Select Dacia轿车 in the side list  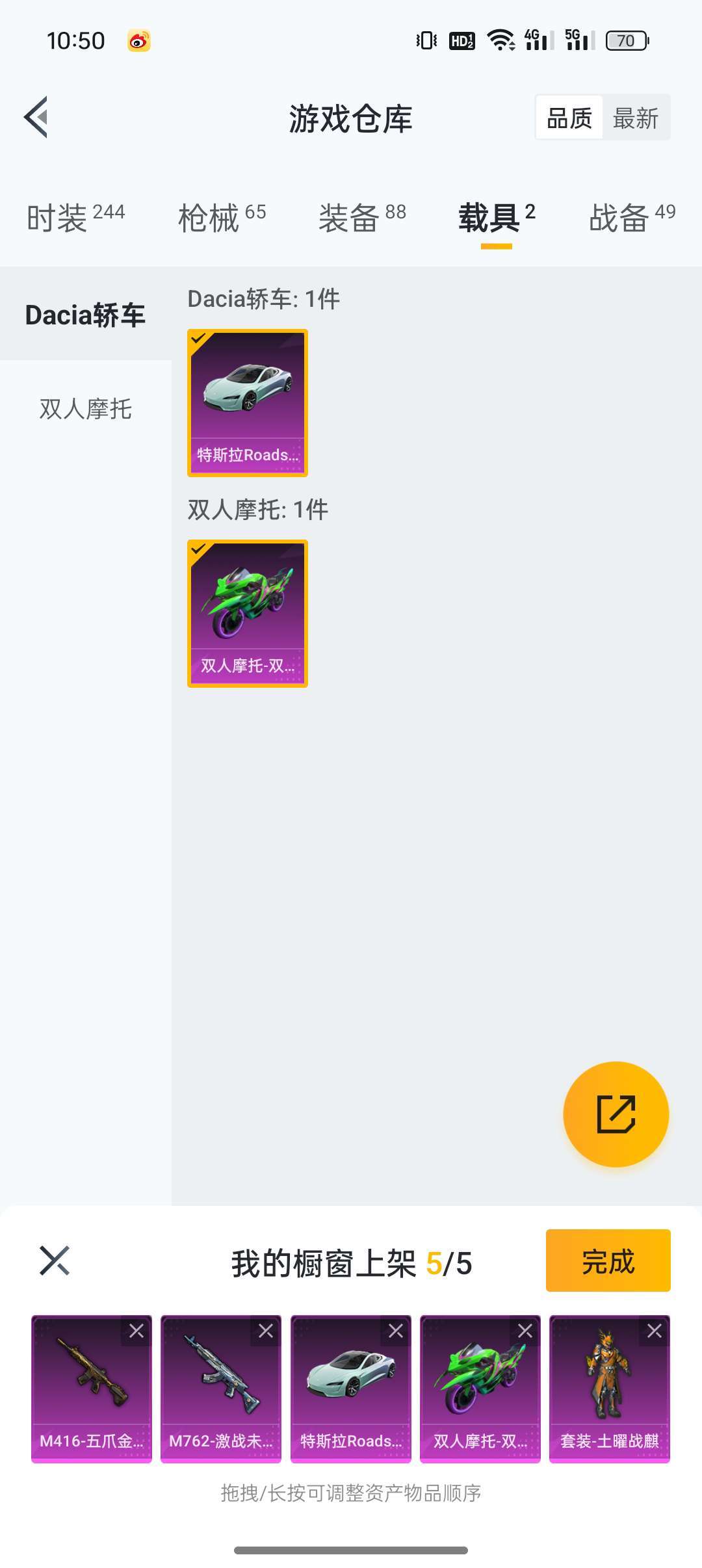pos(85,315)
